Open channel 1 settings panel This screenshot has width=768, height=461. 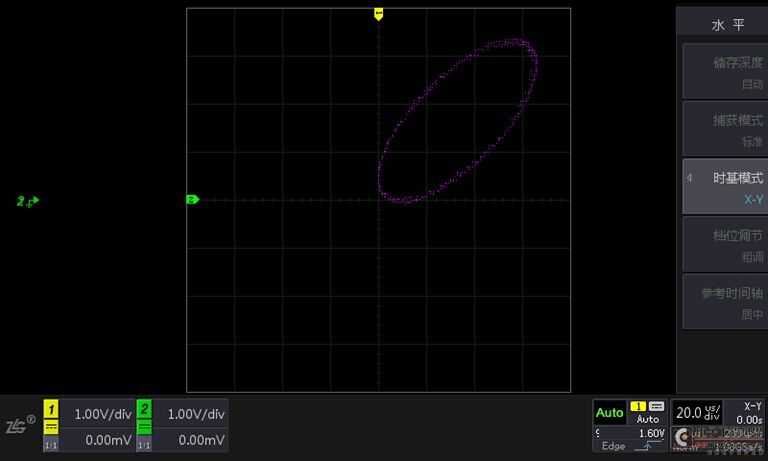tap(87, 426)
